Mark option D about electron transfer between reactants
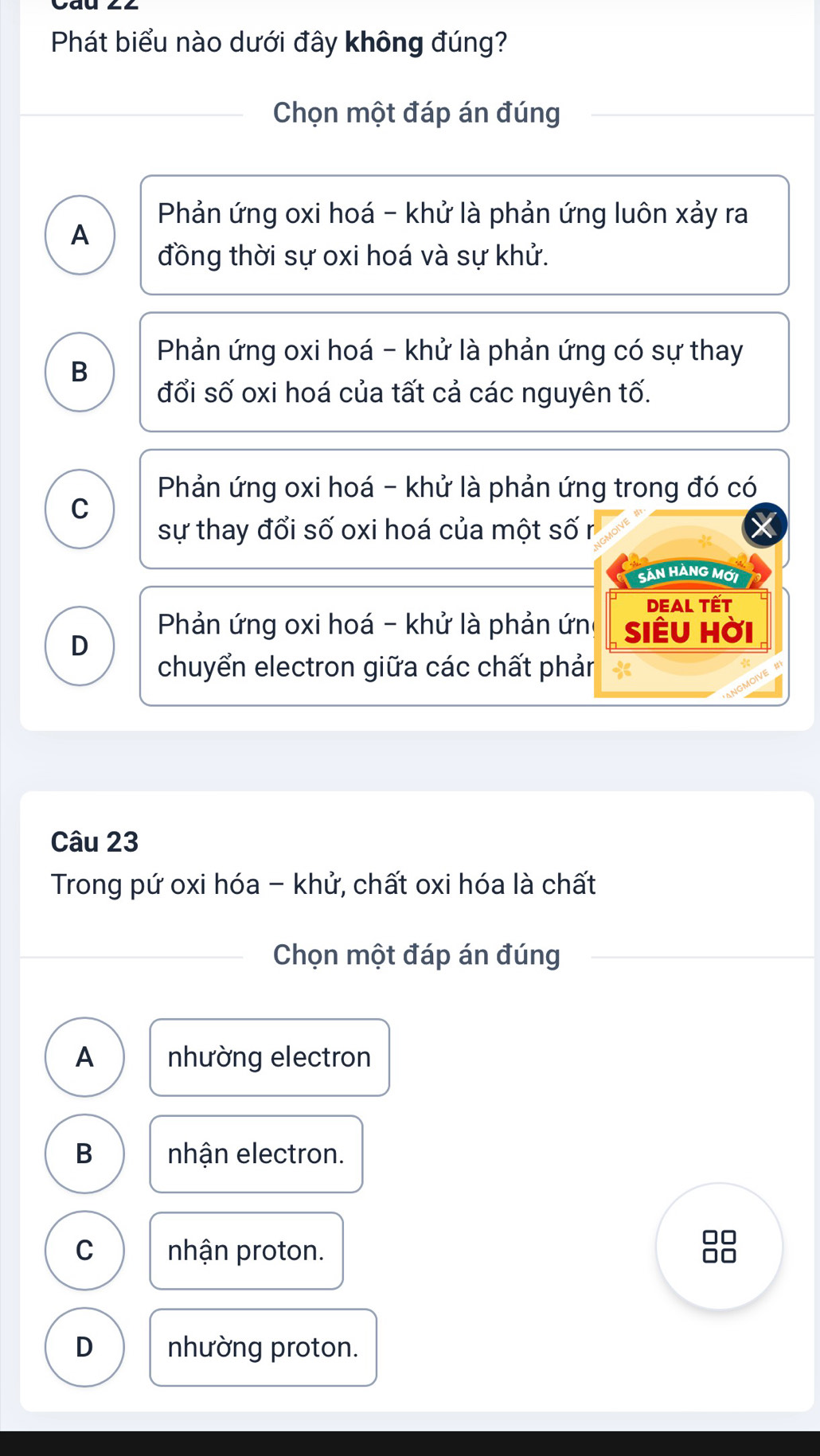Viewport: 820px width, 1456px height. tap(80, 646)
